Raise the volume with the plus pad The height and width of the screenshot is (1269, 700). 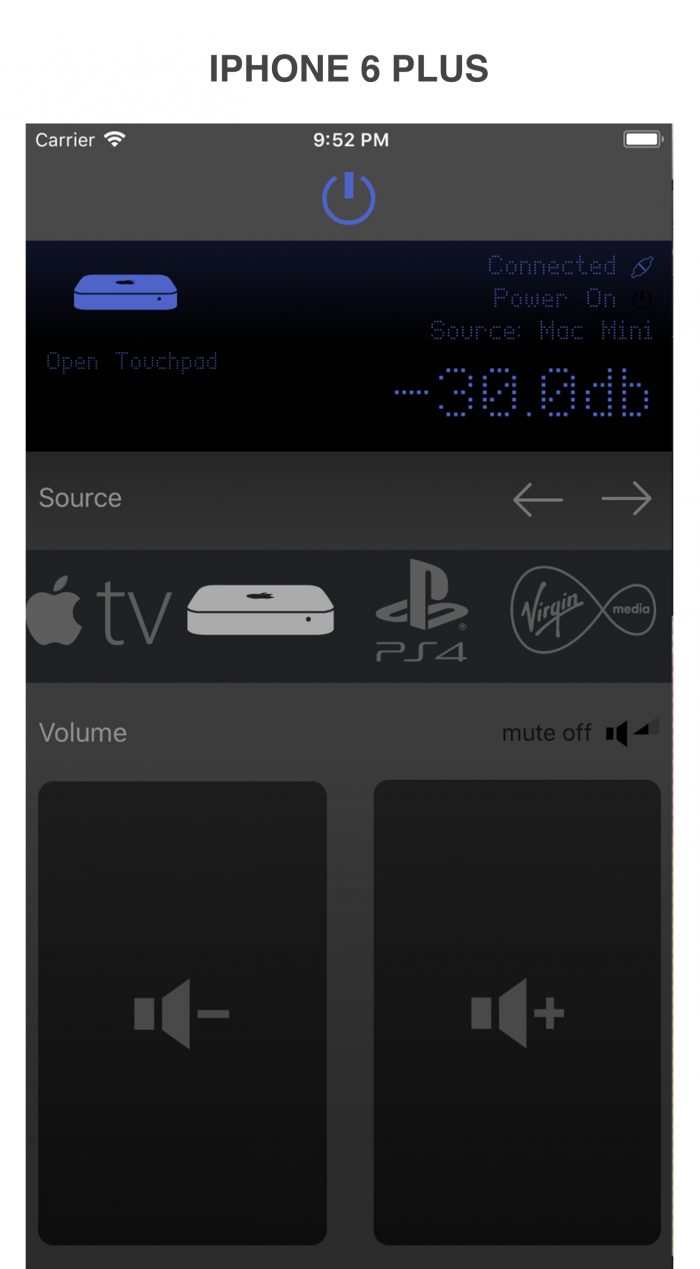pos(517,1013)
